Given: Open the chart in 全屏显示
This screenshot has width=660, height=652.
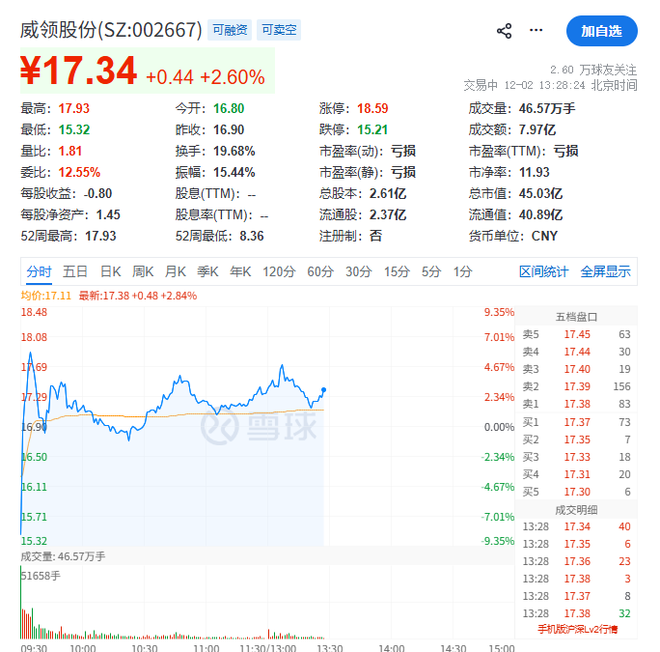Looking at the screenshot, I should [606, 271].
